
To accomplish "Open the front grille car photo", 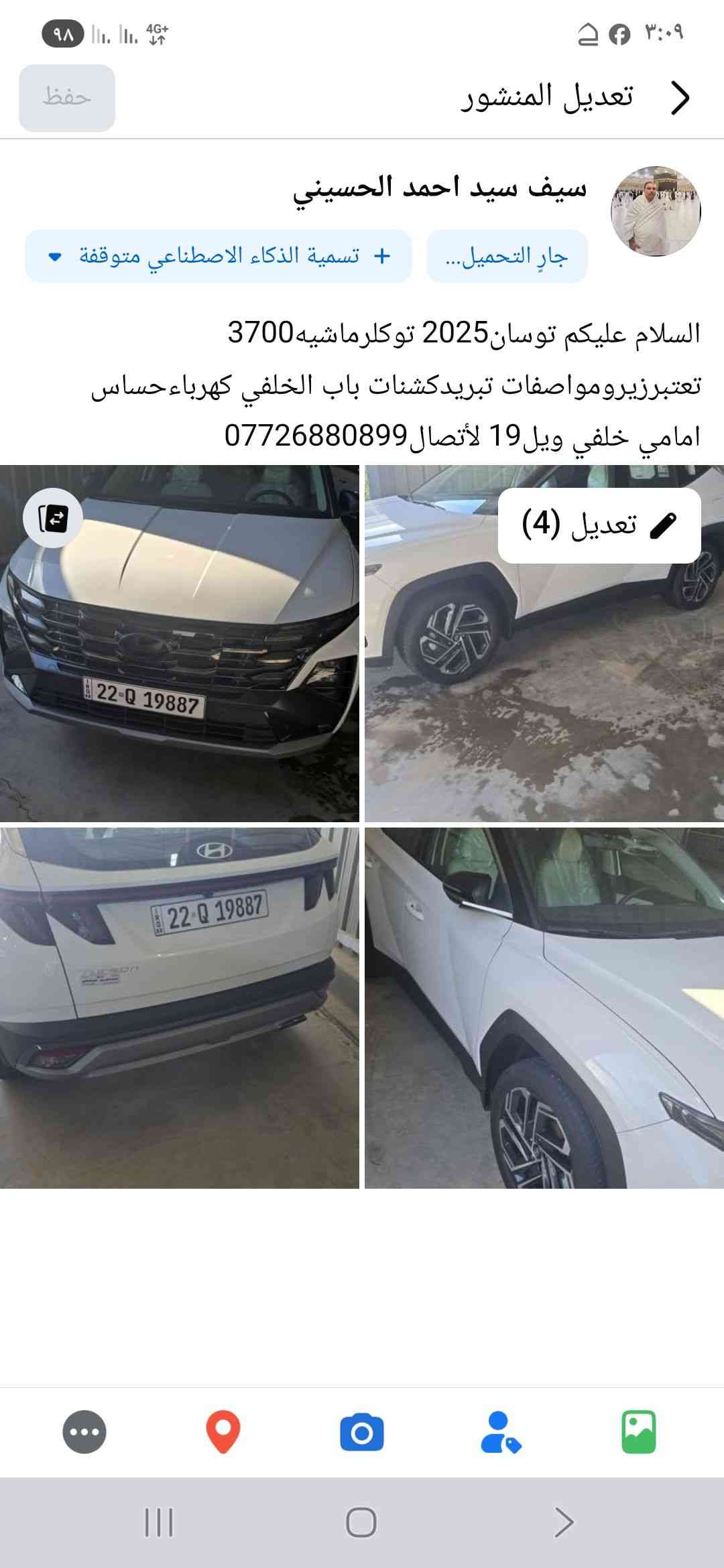I will 179,670.
